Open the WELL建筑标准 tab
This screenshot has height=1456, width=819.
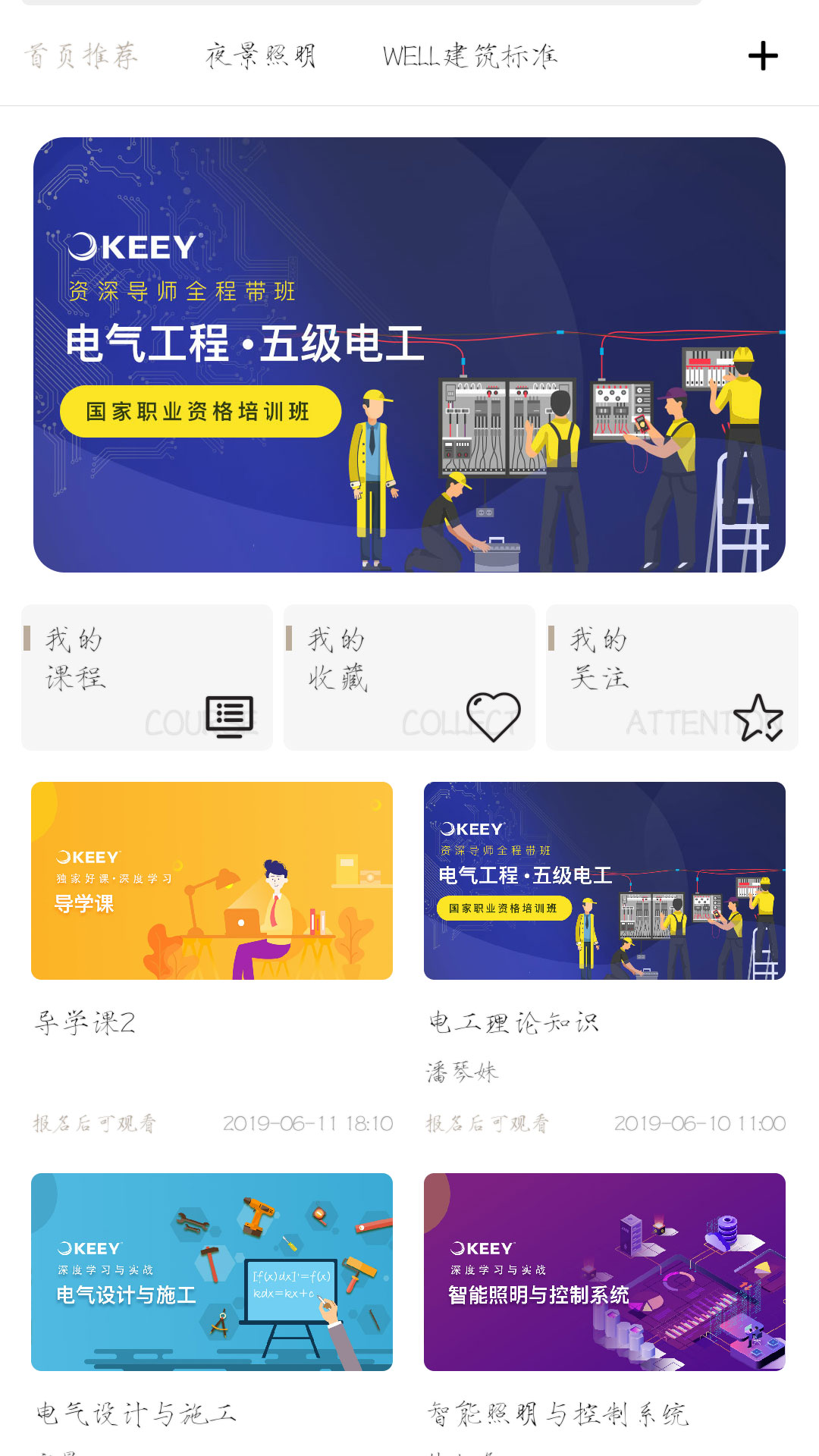[470, 56]
